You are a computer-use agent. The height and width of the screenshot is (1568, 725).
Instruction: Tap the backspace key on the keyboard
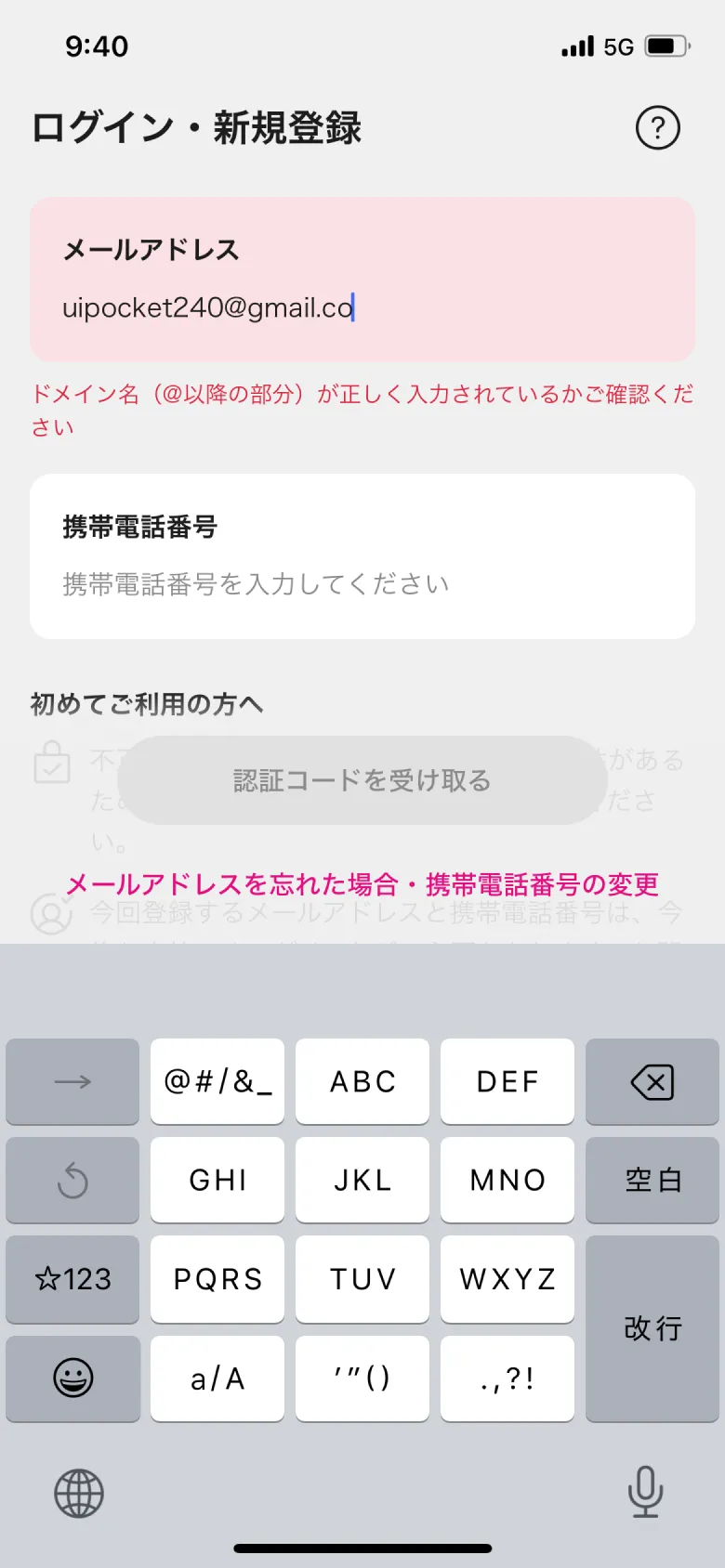tap(652, 1081)
